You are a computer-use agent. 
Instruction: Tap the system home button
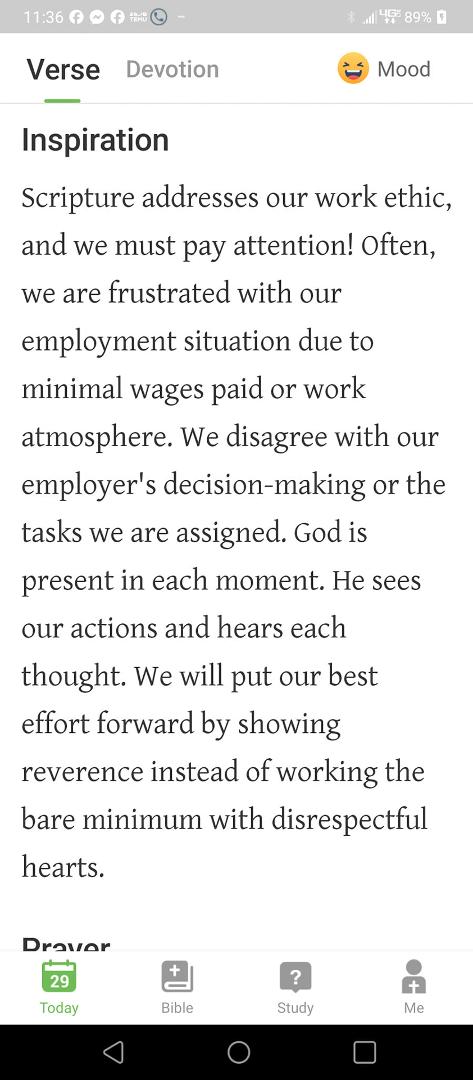[238, 1052]
